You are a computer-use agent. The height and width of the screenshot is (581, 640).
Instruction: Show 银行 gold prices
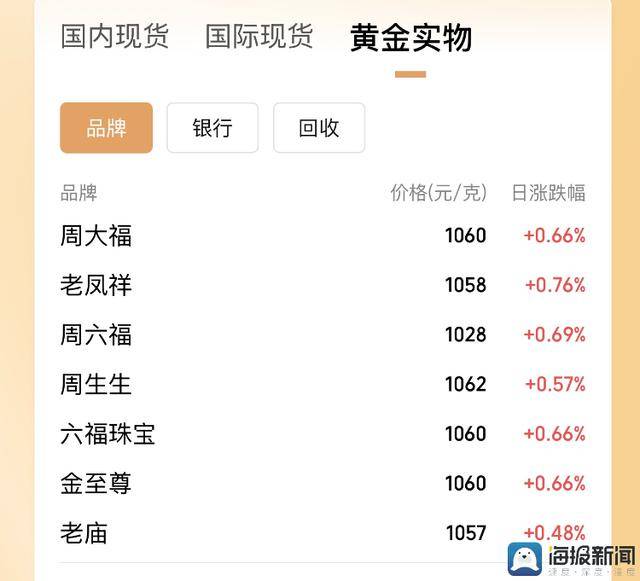(212, 128)
